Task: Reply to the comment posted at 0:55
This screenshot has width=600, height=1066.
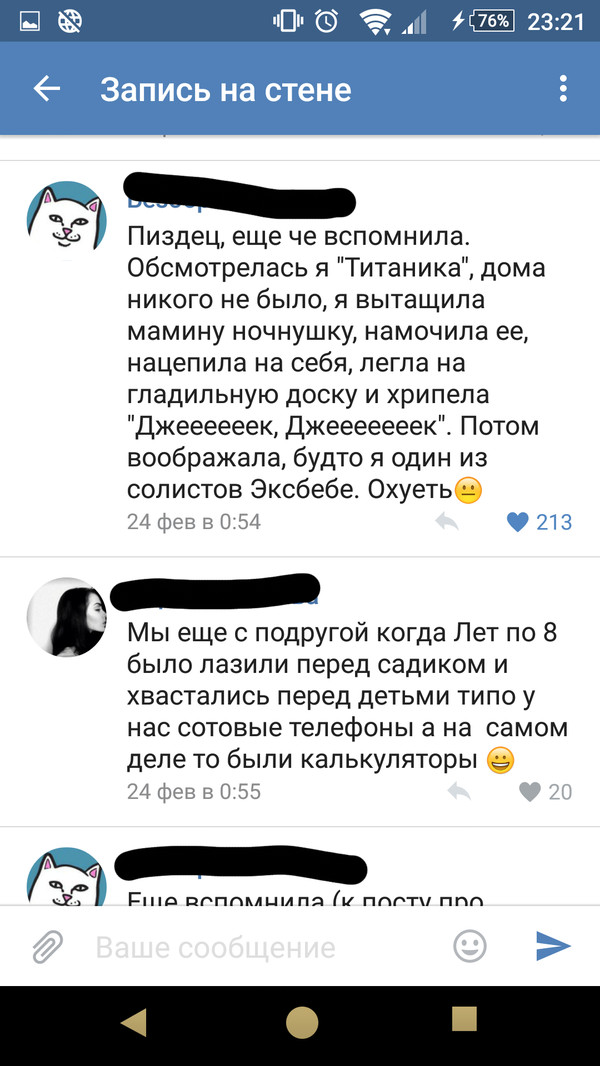Action: pos(459,791)
